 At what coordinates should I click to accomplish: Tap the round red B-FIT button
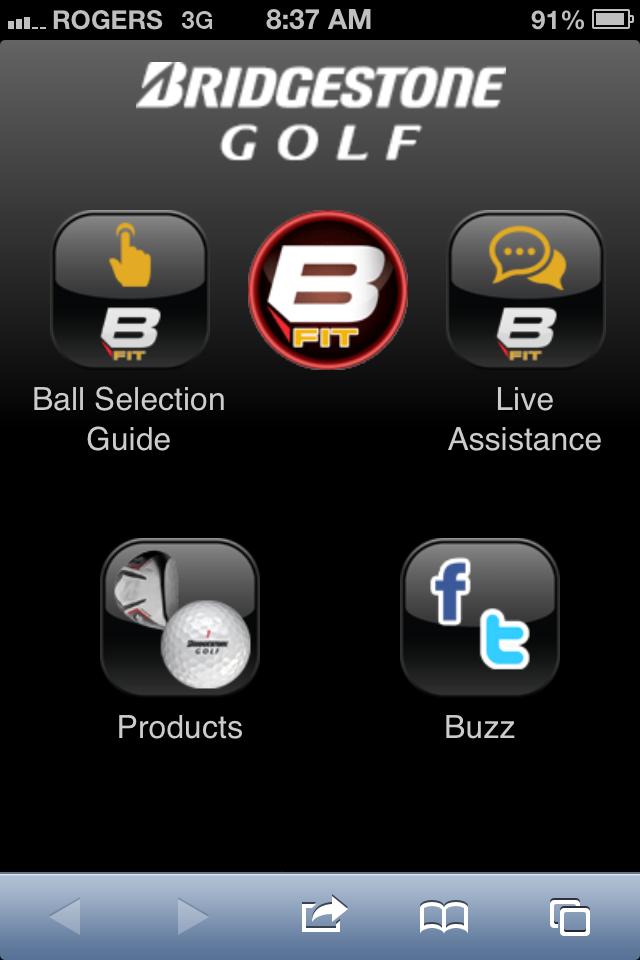327,291
